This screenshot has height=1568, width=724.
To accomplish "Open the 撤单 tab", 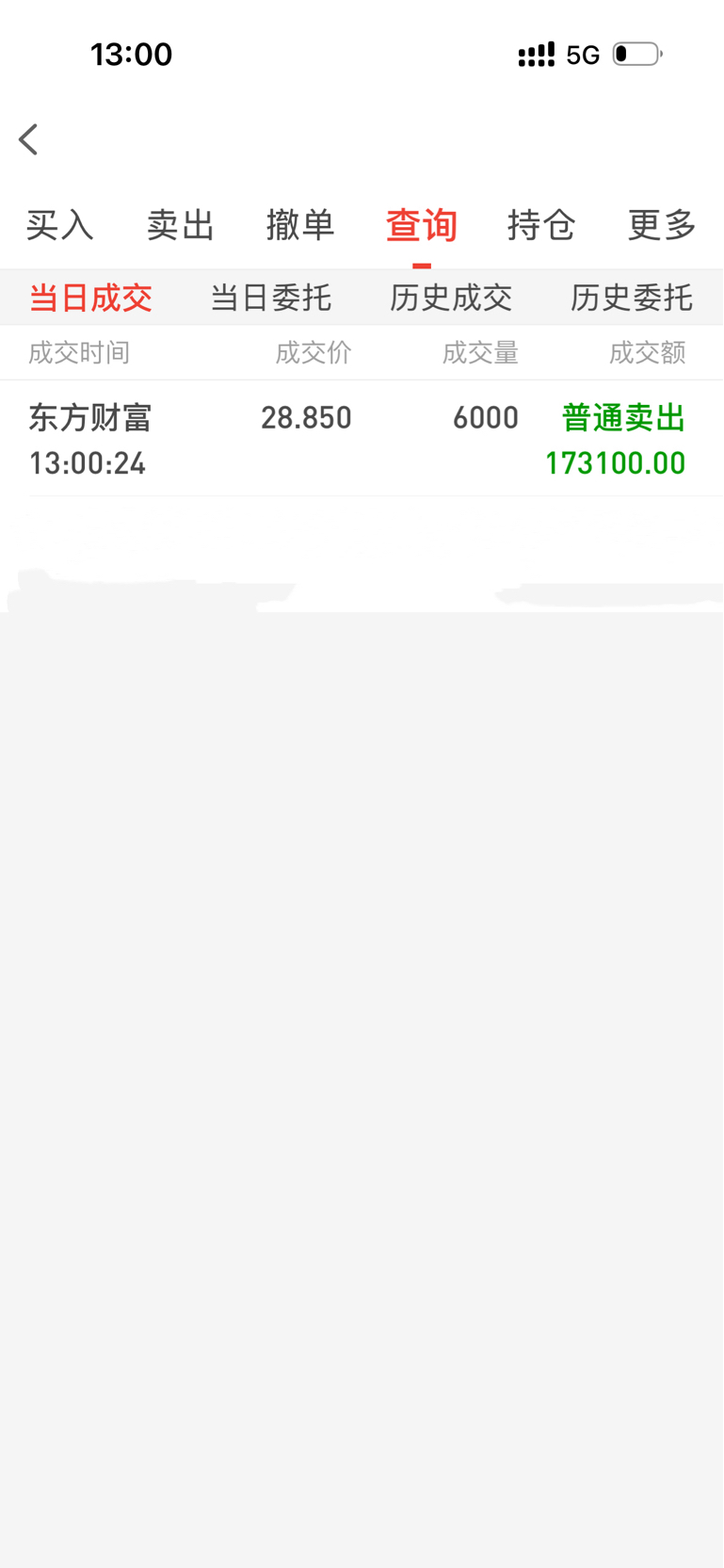I will [x=301, y=225].
